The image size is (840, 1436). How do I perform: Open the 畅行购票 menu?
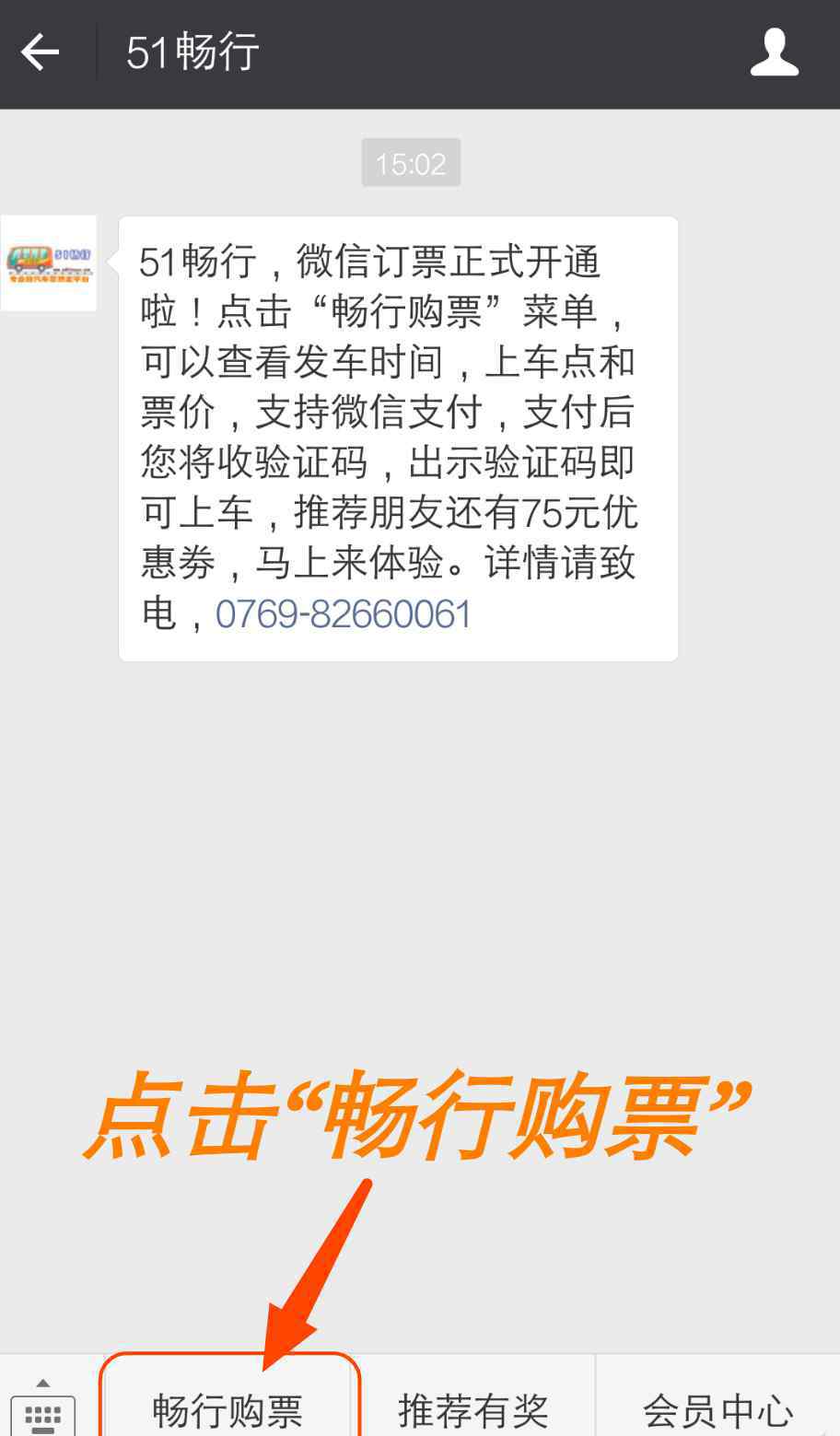pos(227,1409)
